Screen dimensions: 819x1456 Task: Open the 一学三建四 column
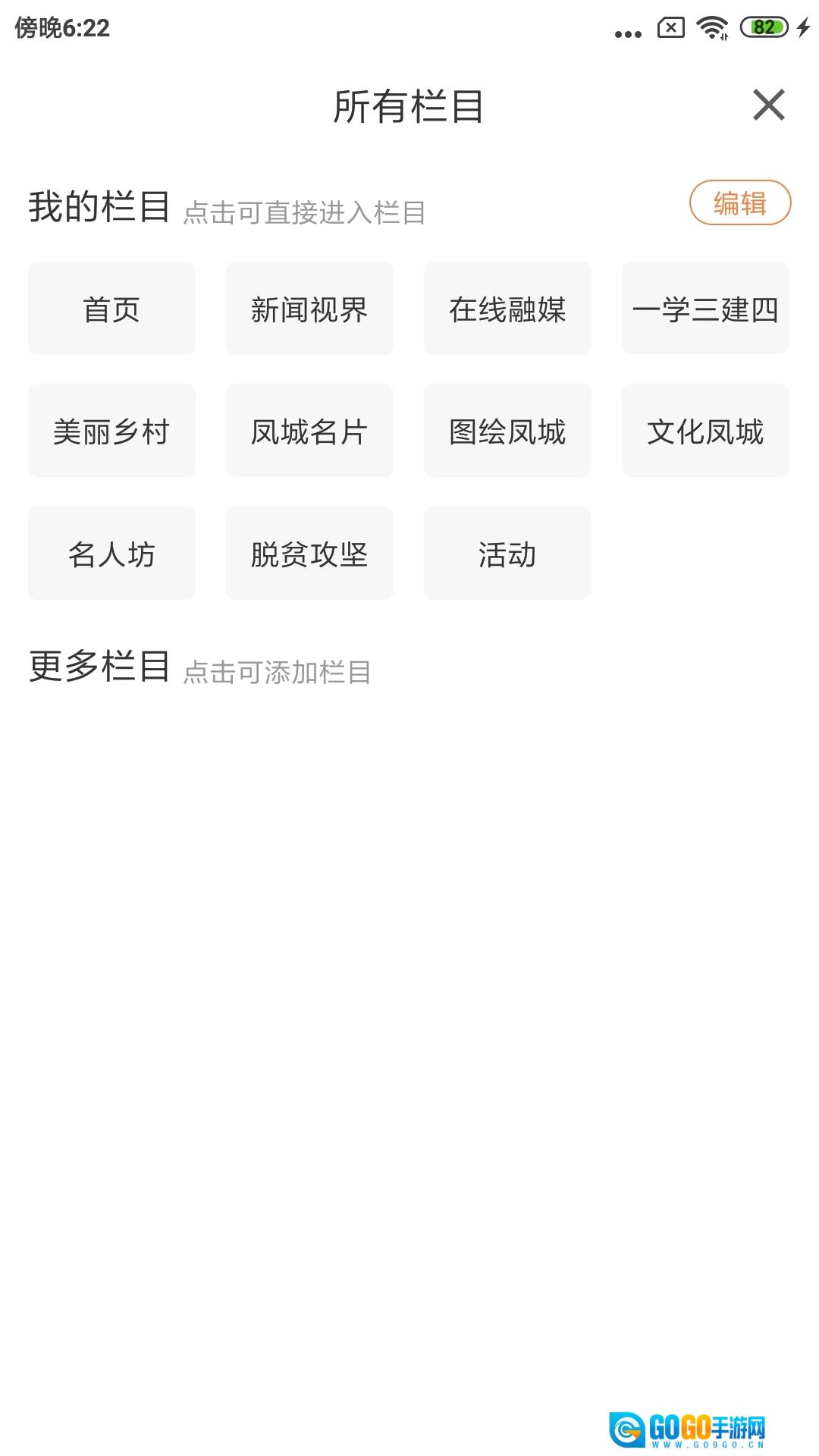tap(705, 309)
